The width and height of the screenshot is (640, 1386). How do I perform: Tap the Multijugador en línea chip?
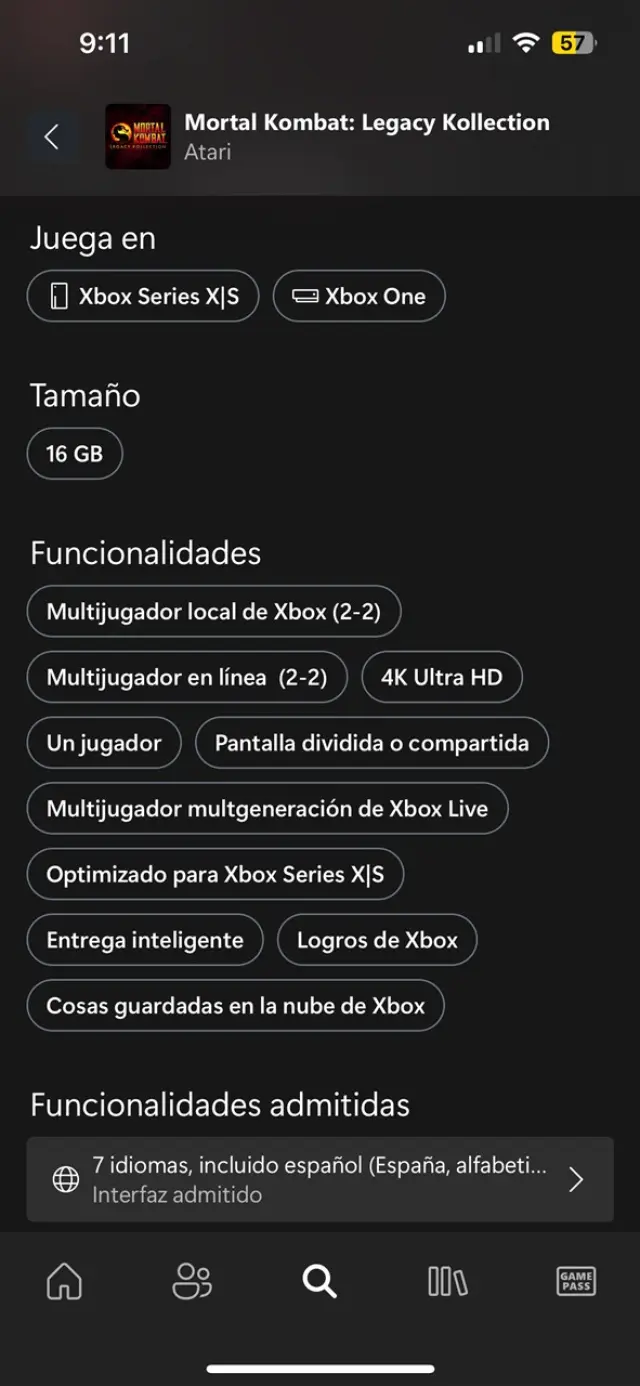click(187, 677)
